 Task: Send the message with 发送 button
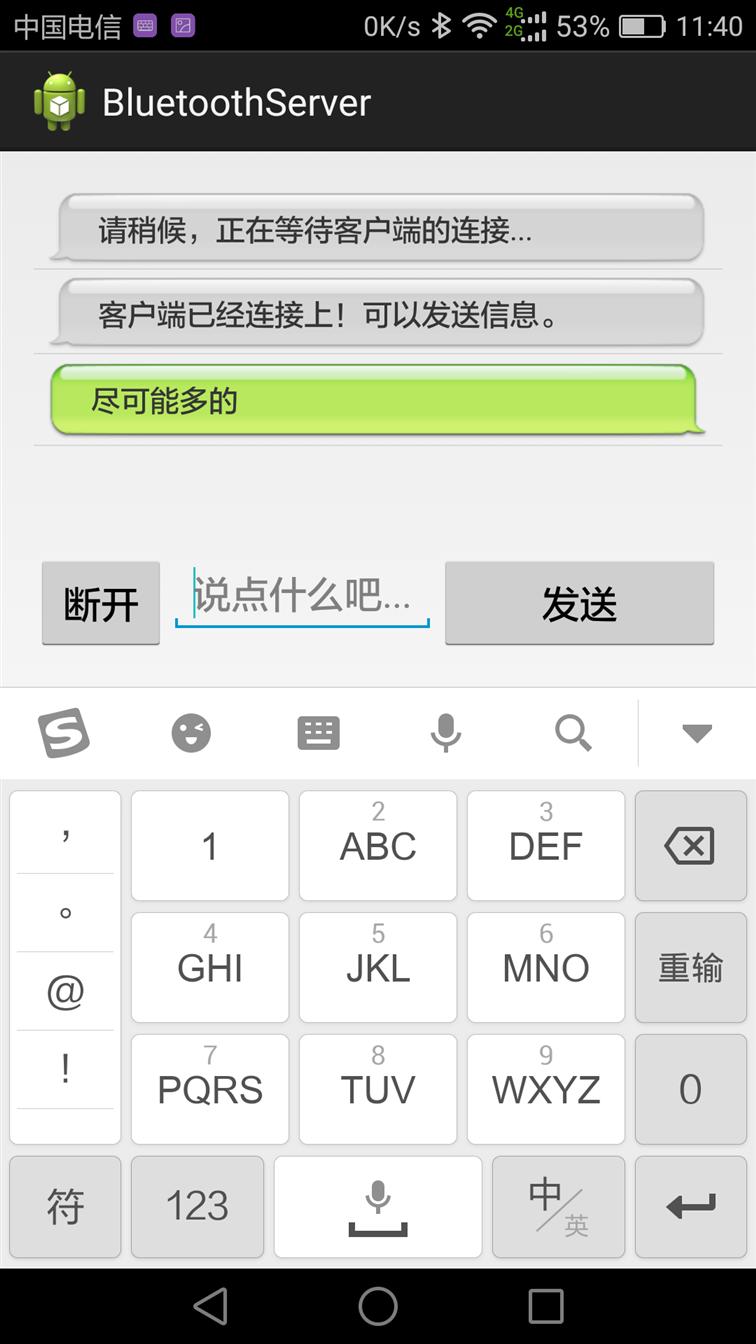[x=579, y=603]
